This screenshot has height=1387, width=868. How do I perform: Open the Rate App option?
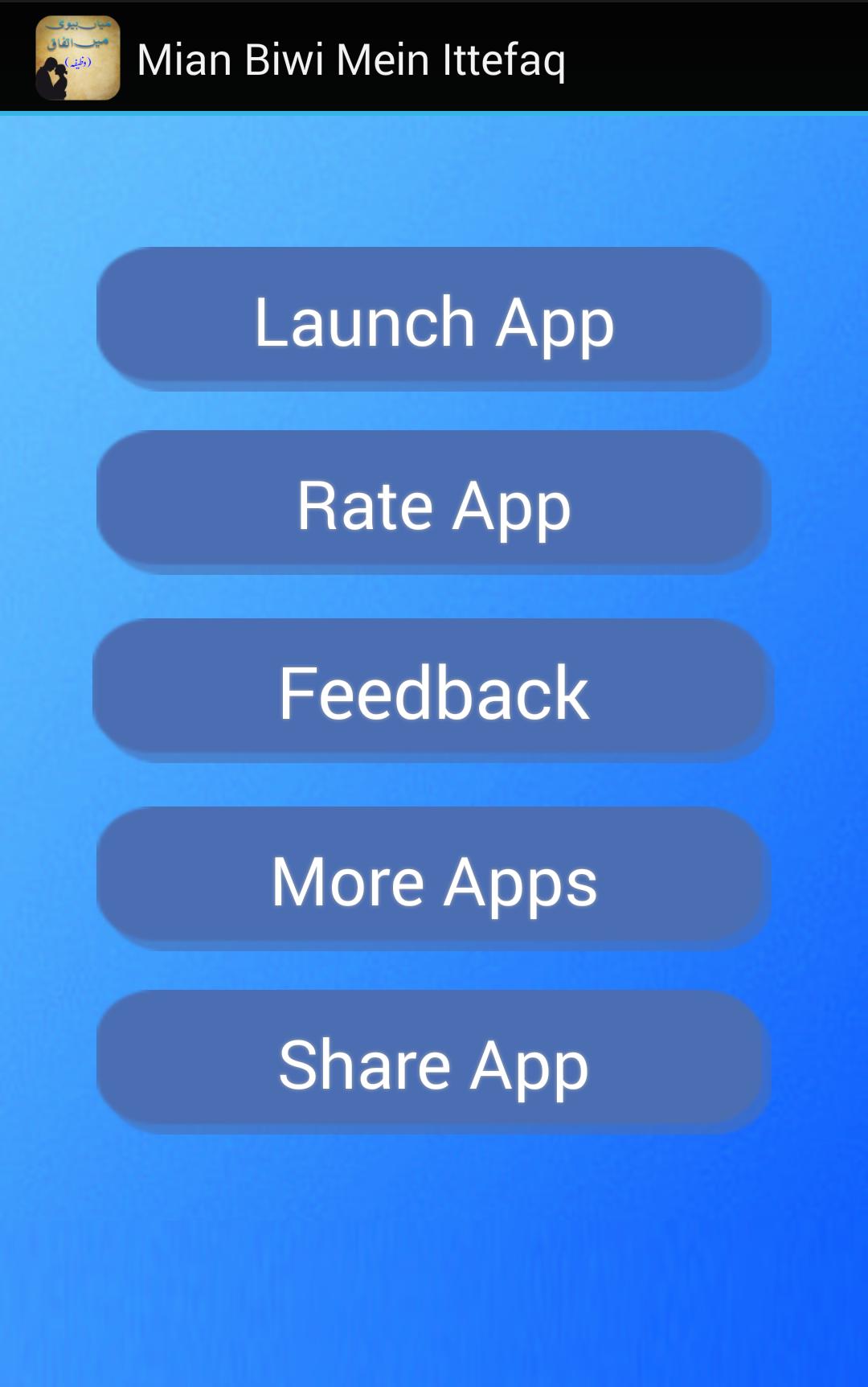[x=434, y=503]
